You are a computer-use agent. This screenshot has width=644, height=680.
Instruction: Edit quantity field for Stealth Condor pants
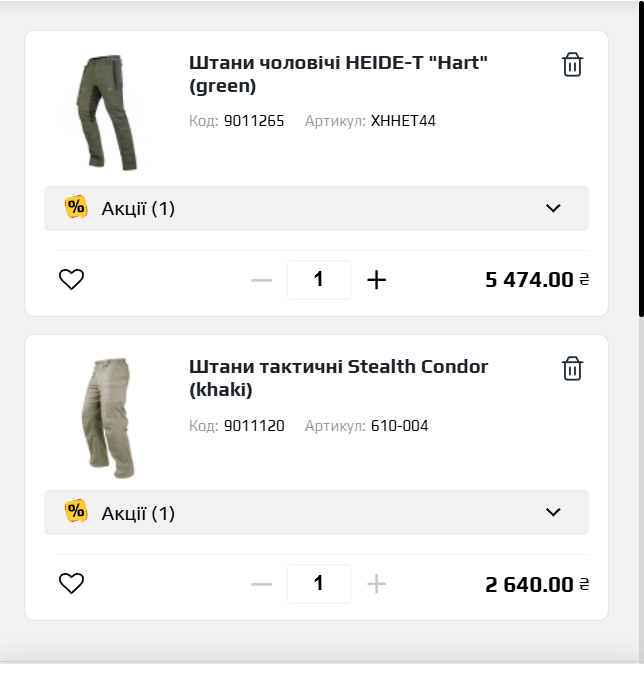click(x=318, y=584)
